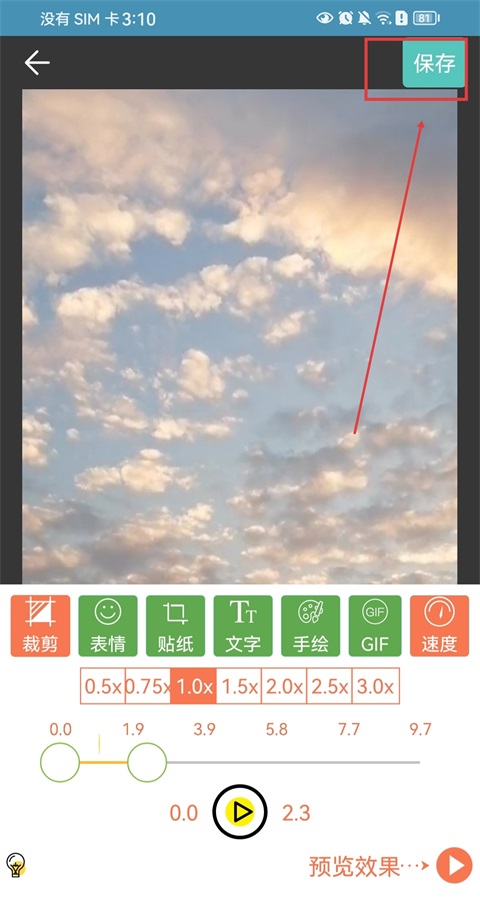The image size is (480, 907).
Task: Select 2.0x speed
Action: point(284,686)
